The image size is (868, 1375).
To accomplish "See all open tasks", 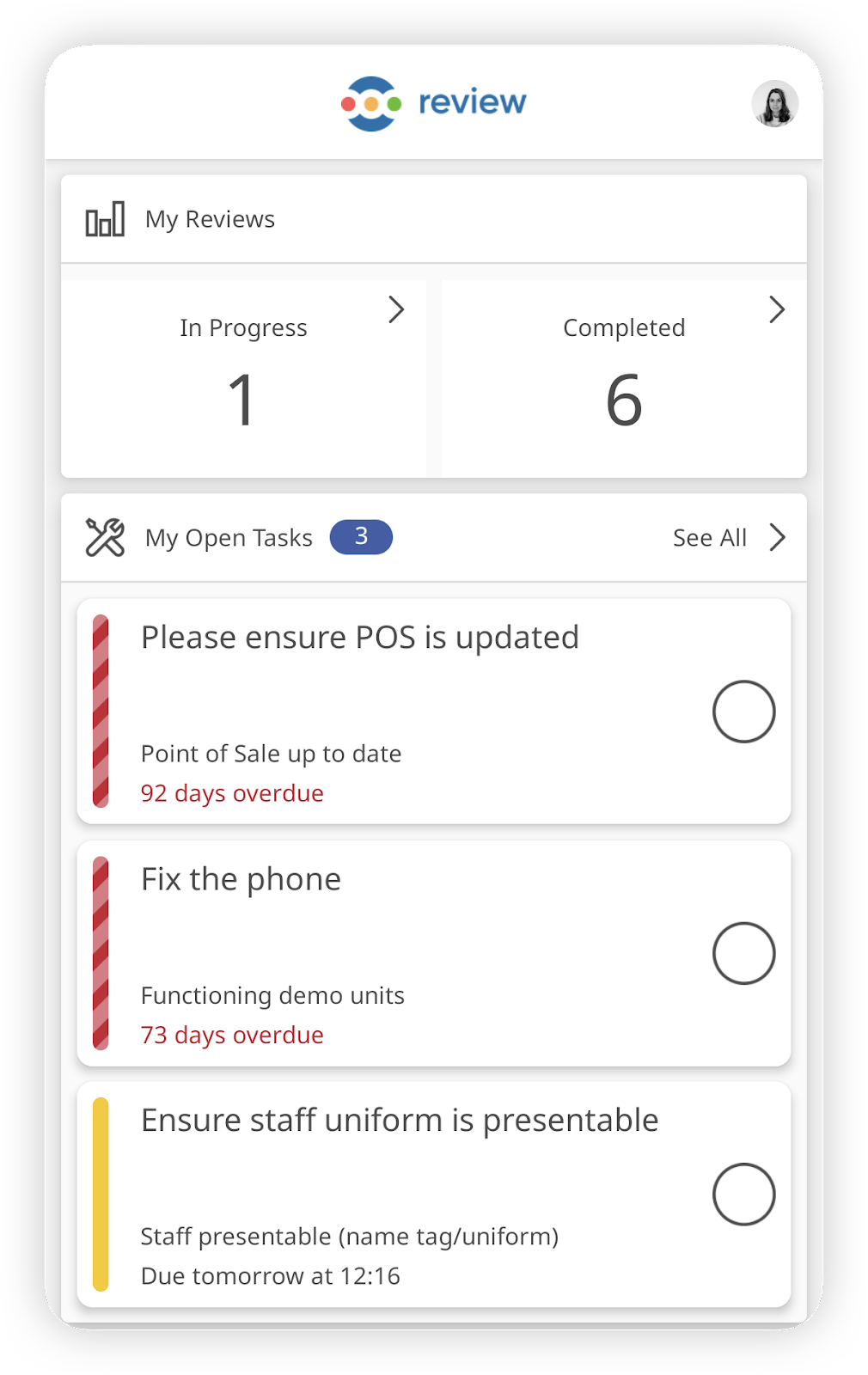I will click(728, 538).
